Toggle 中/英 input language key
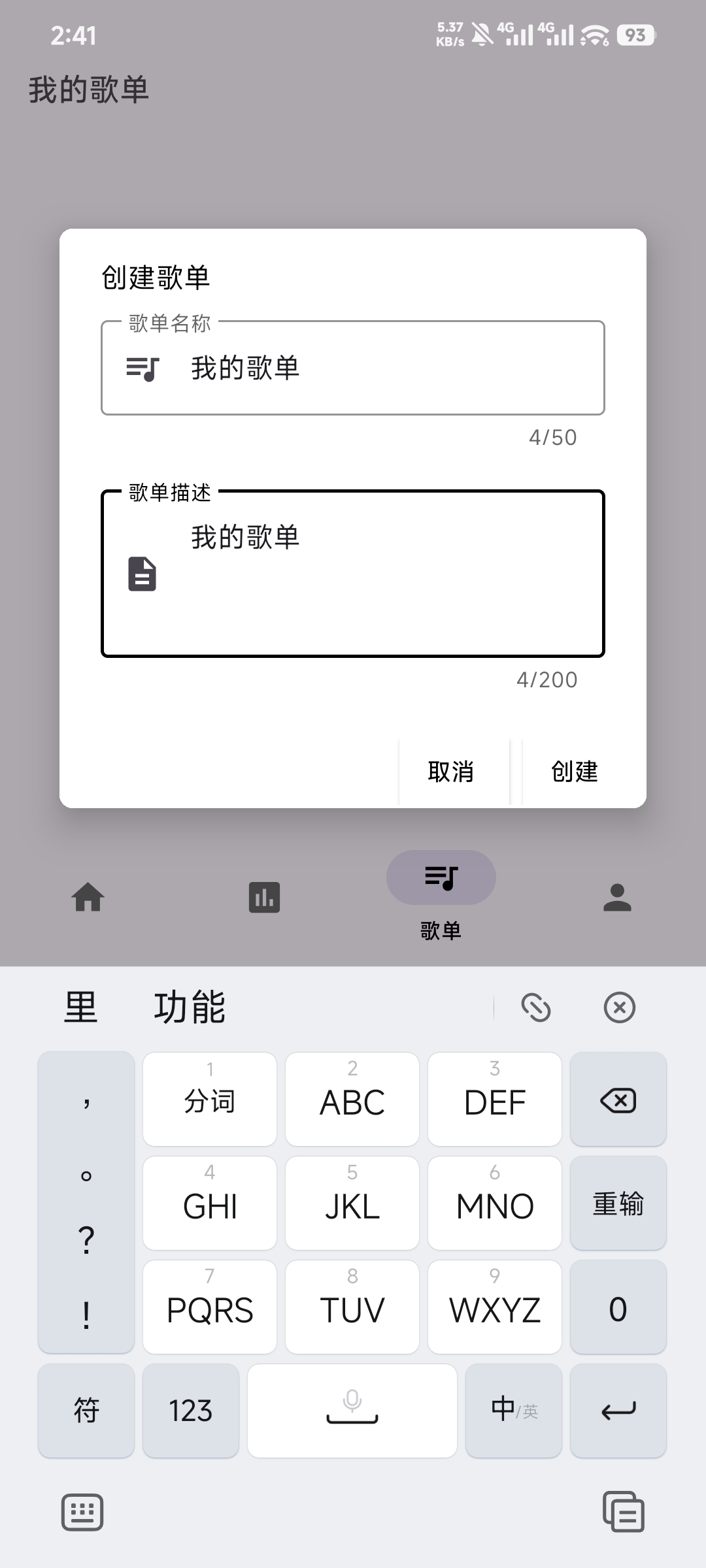The height and width of the screenshot is (1568, 706). click(x=514, y=1411)
